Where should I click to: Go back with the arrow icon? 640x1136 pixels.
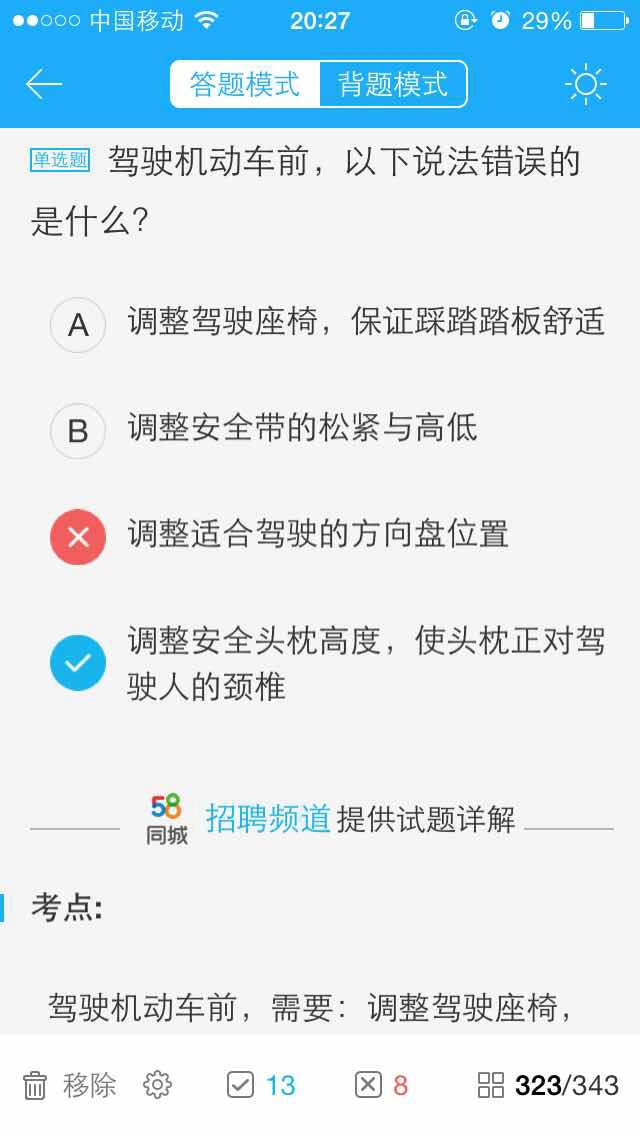[x=44, y=84]
